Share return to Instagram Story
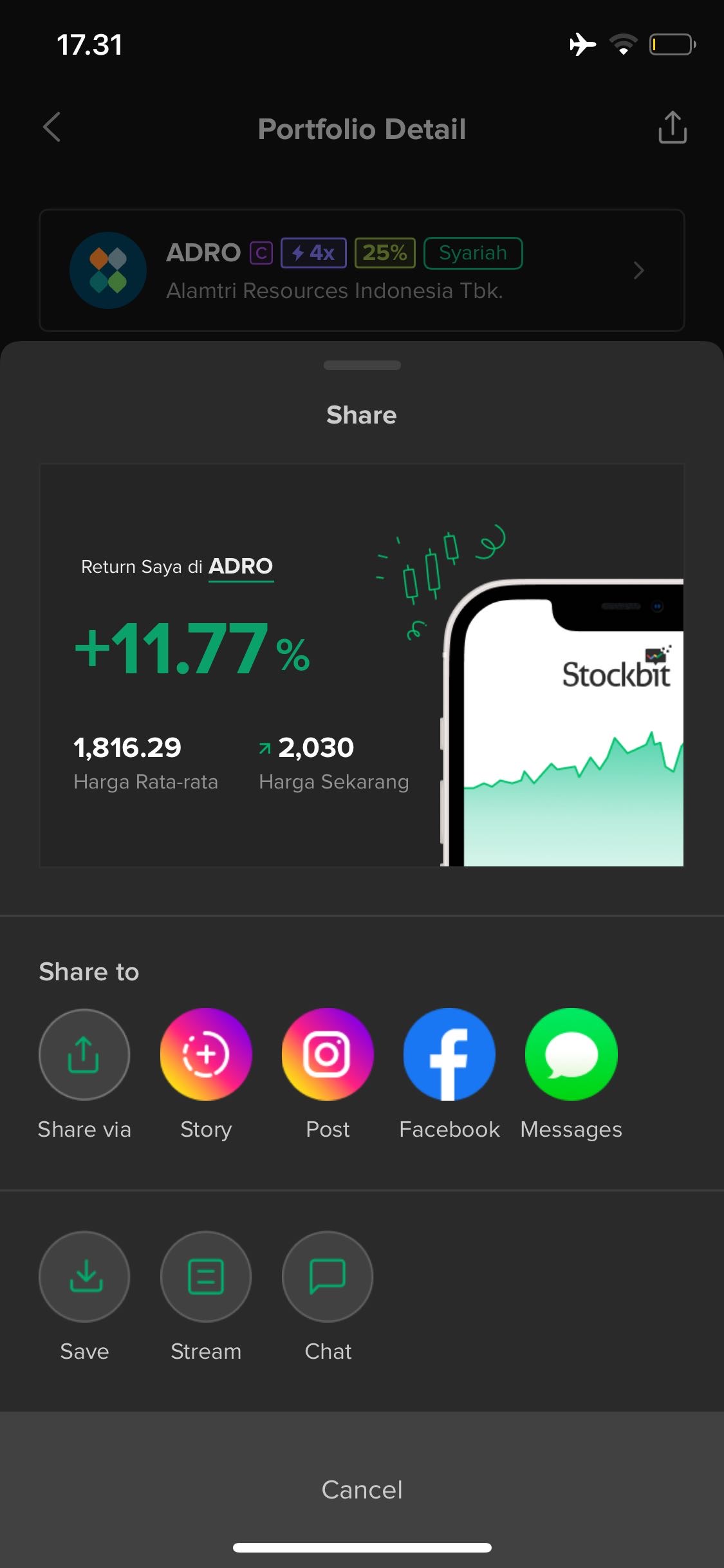 point(206,1054)
